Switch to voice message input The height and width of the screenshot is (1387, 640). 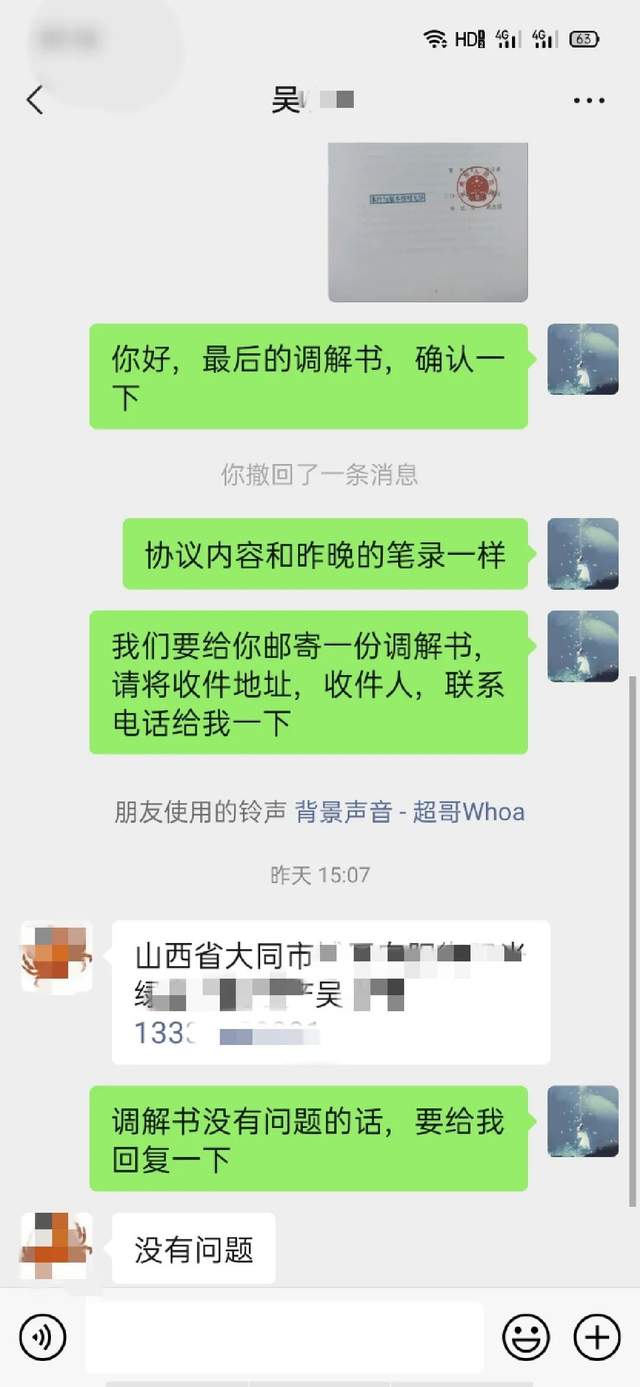(x=42, y=1337)
